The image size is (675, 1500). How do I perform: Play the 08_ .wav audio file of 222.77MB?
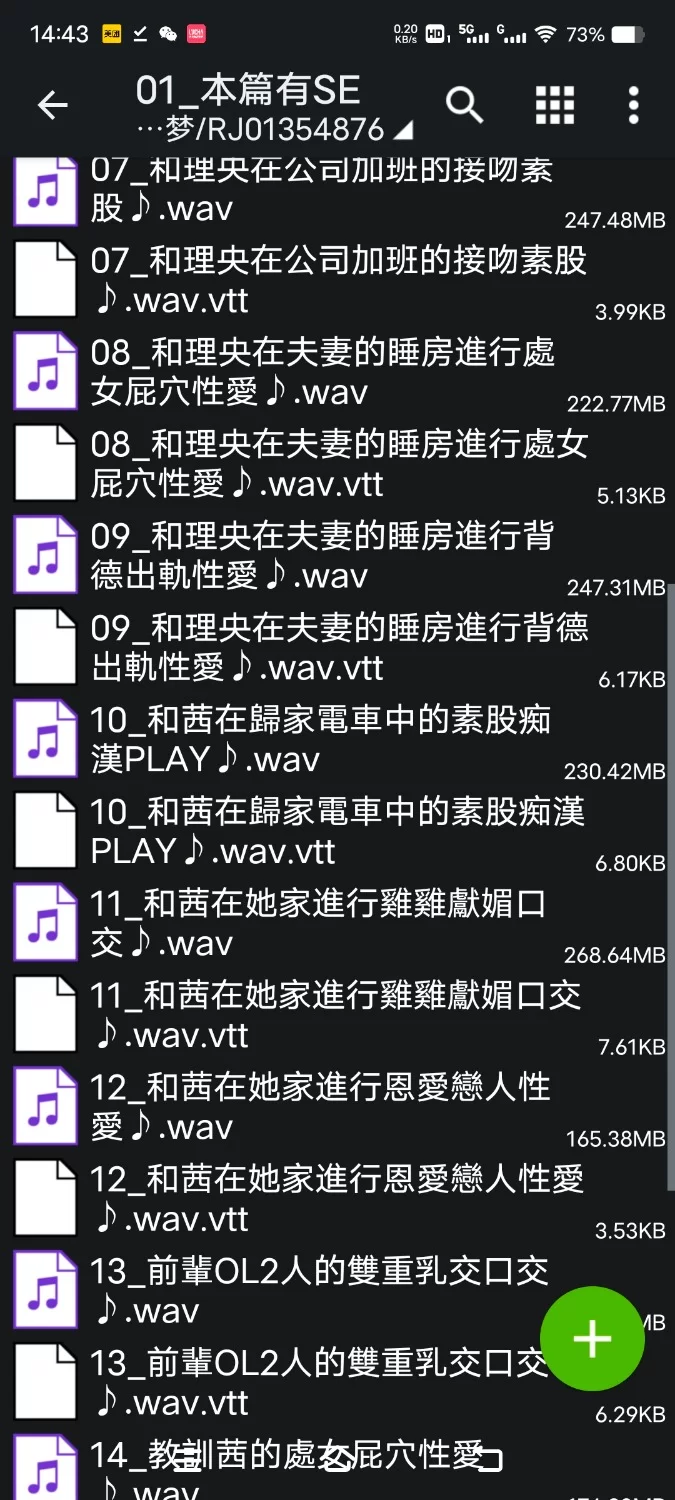tap(320, 373)
